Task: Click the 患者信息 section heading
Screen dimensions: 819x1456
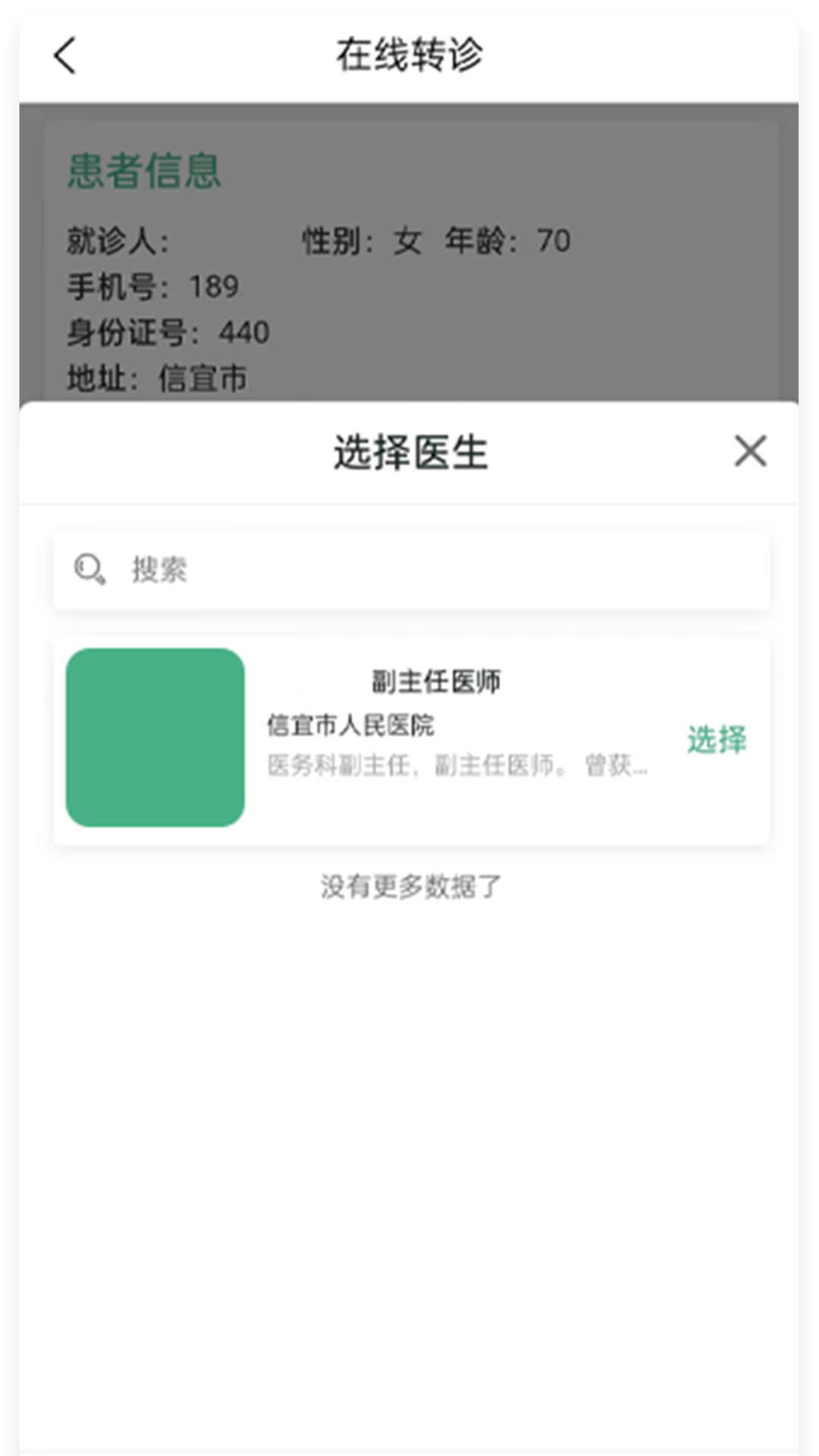Action: coord(143,171)
